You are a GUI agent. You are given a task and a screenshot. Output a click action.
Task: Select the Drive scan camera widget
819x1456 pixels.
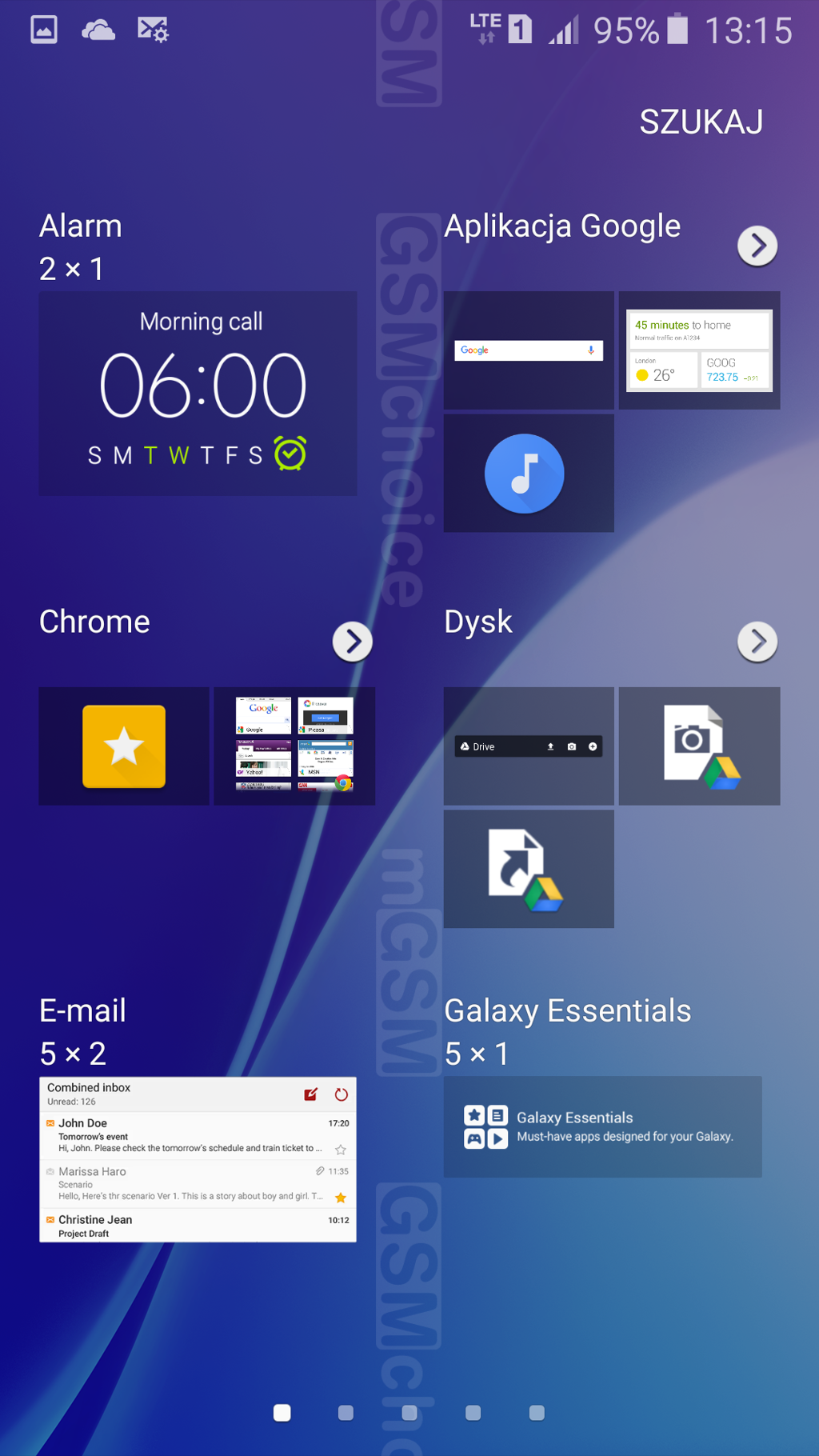pyautogui.click(x=700, y=746)
